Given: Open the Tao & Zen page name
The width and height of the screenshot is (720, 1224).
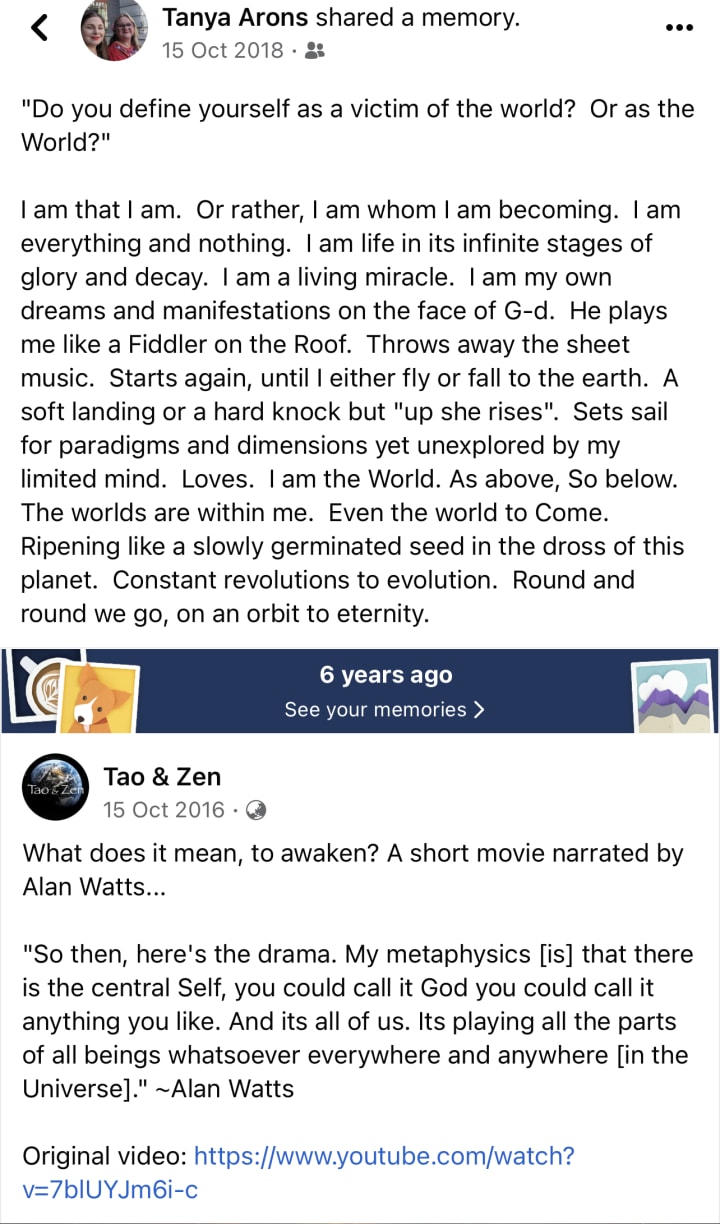Looking at the screenshot, I should tap(162, 776).
